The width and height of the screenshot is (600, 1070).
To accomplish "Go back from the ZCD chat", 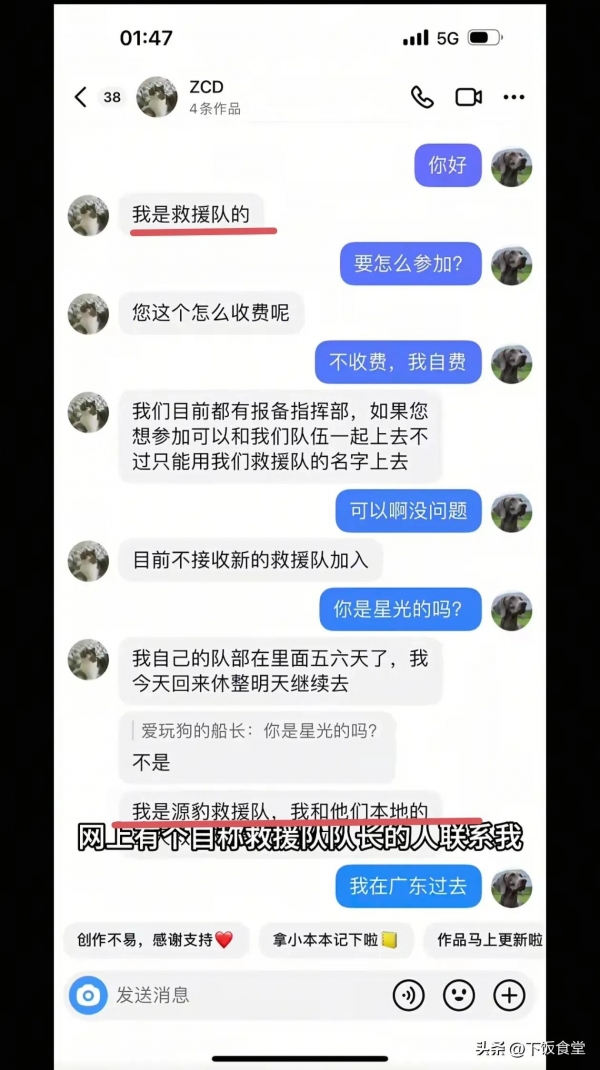I will click(x=81, y=97).
